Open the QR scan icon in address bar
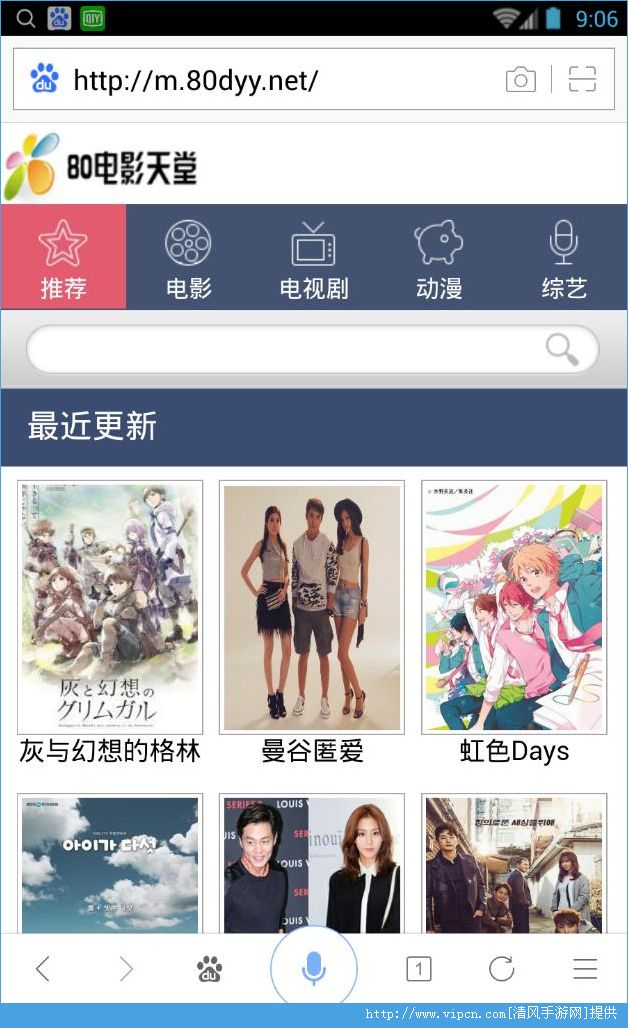The height and width of the screenshot is (1028, 628). 582,80
